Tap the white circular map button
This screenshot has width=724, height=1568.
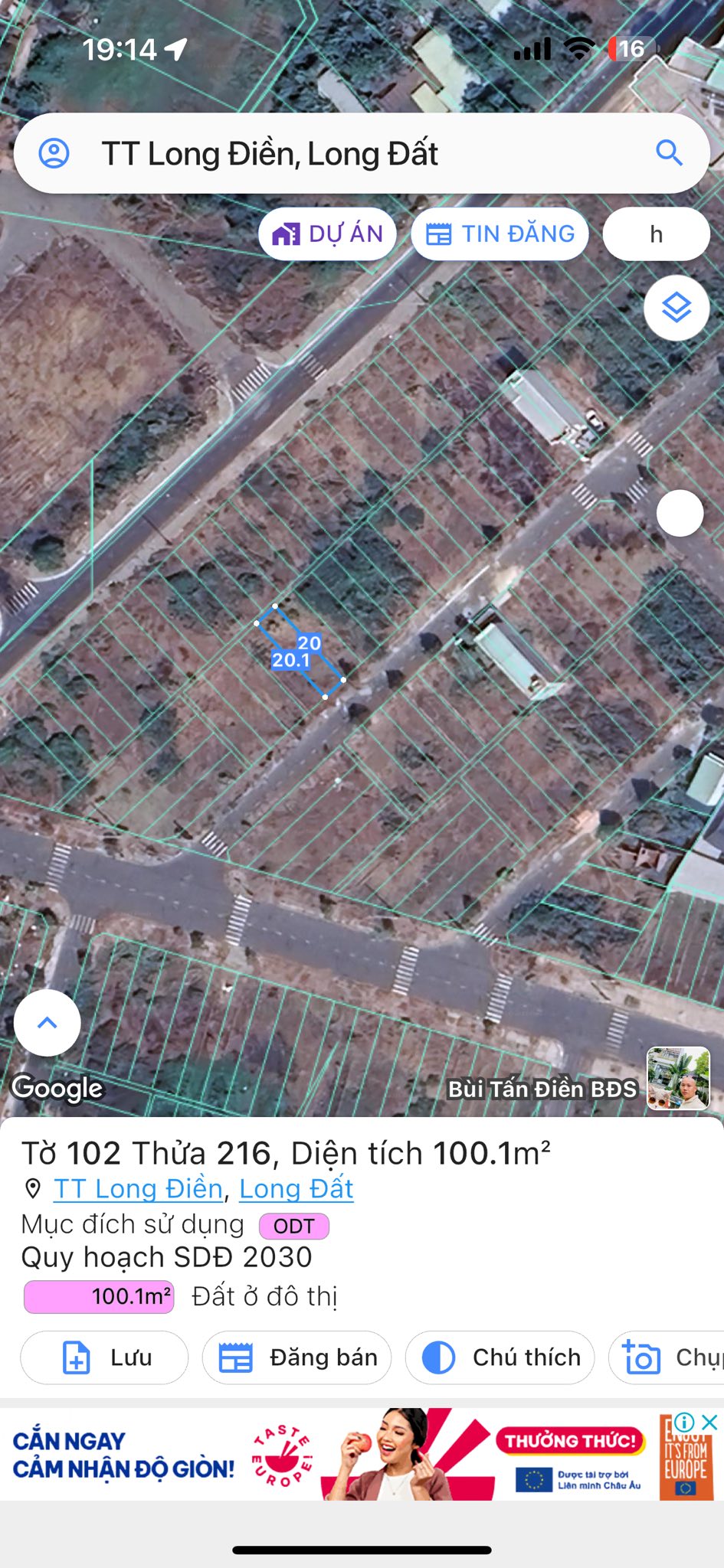[680, 513]
